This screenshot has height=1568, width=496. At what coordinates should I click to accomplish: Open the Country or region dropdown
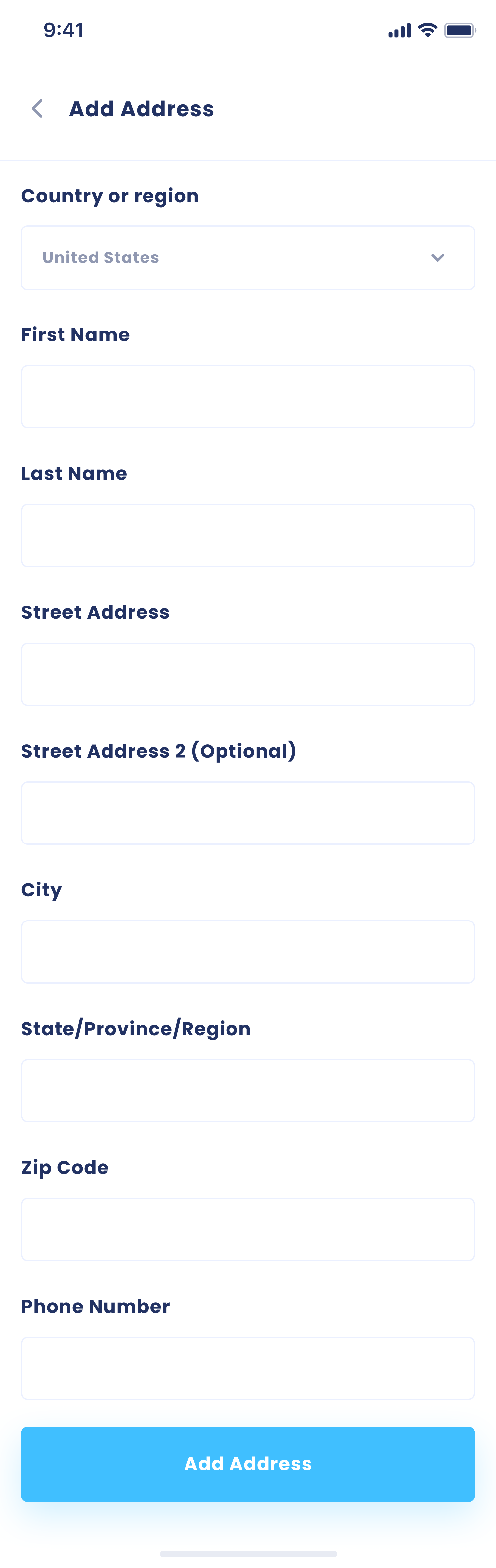248,258
